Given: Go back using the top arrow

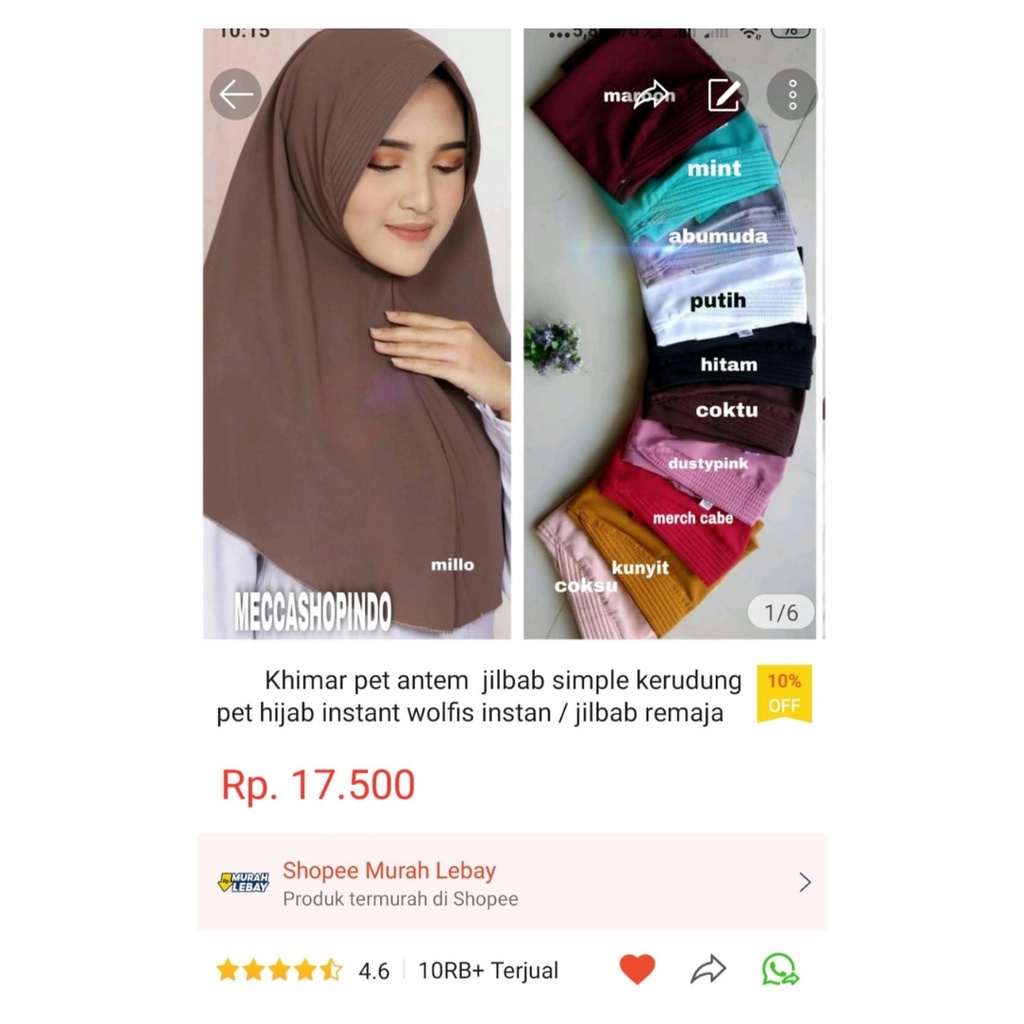Looking at the screenshot, I should 236,95.
